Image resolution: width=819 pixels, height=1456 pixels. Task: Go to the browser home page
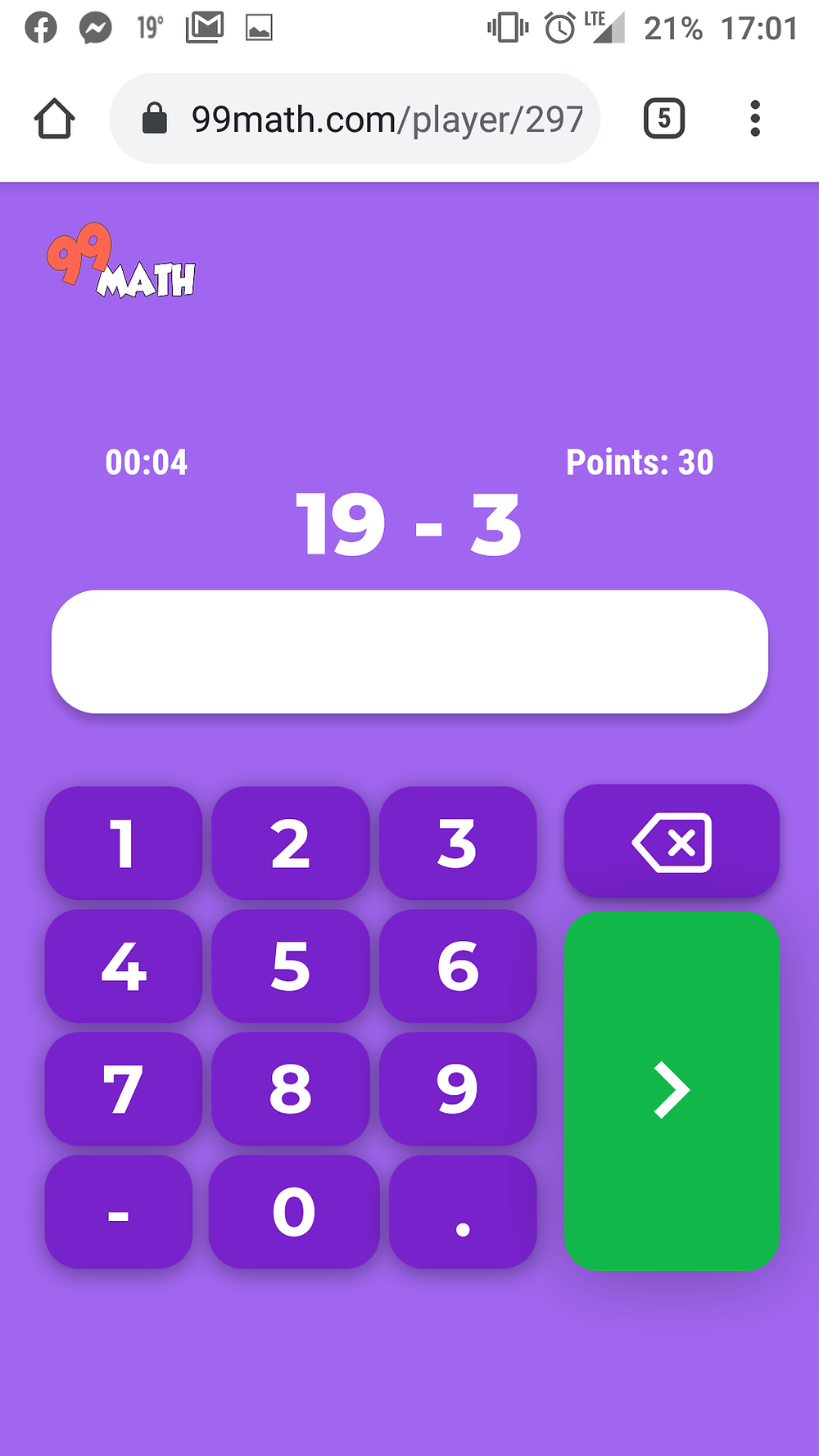(x=55, y=119)
